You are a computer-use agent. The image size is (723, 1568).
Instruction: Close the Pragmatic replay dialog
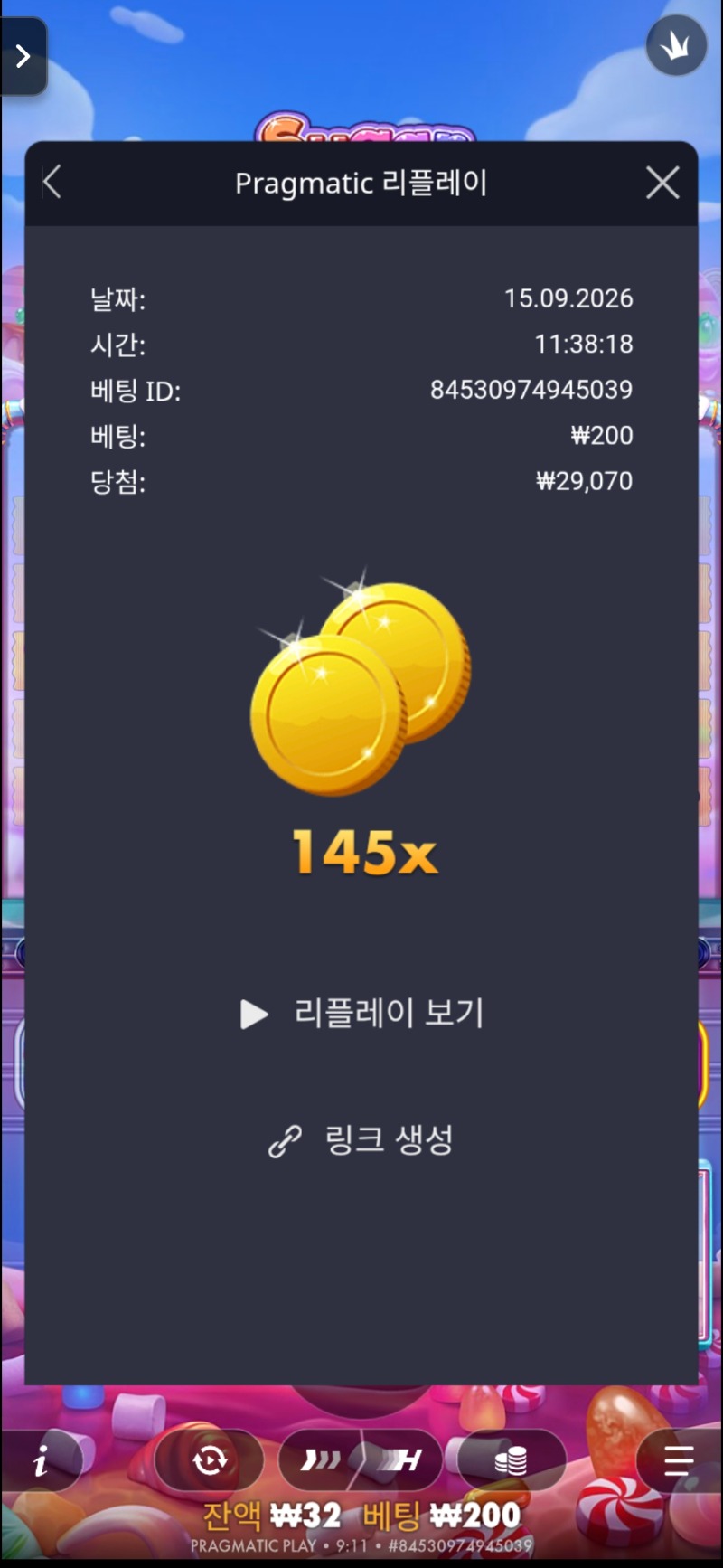[662, 183]
